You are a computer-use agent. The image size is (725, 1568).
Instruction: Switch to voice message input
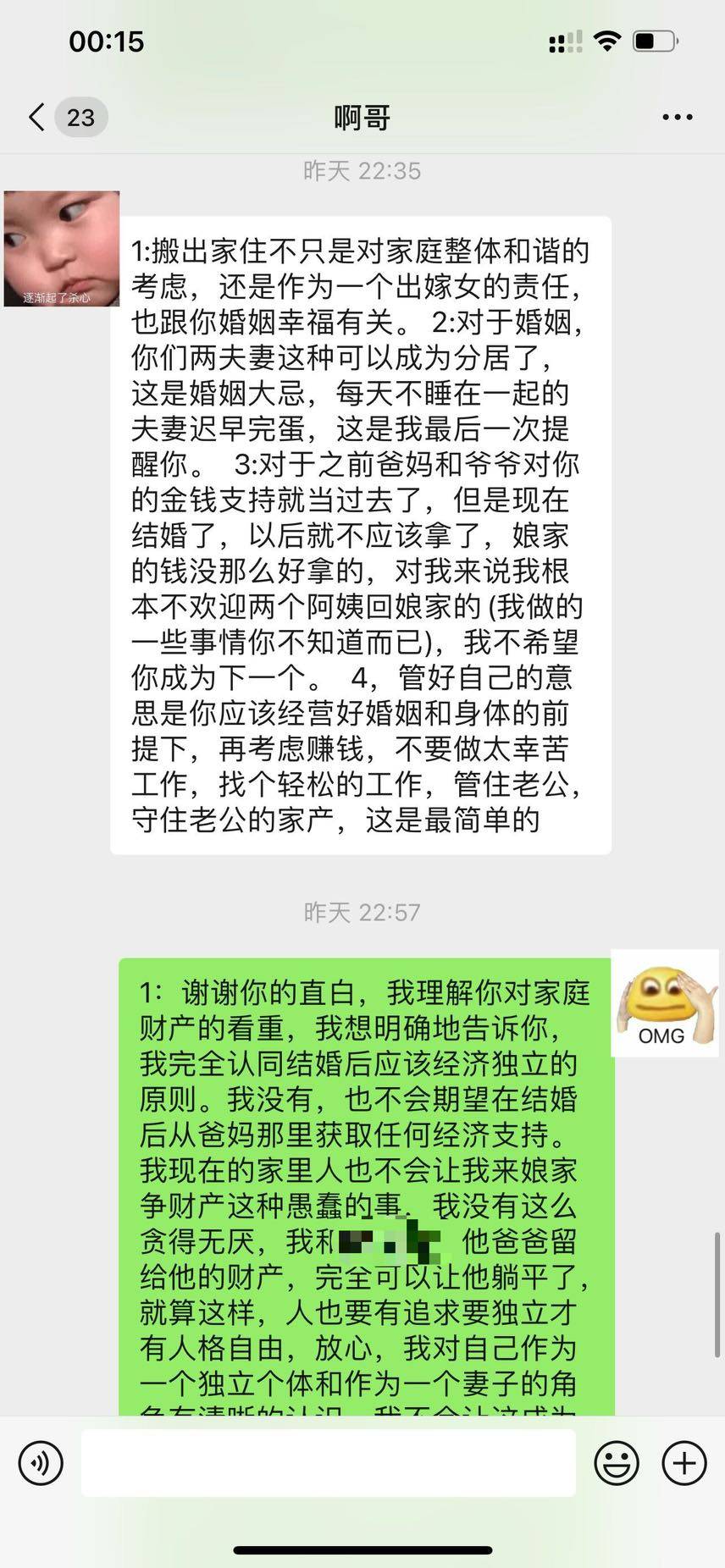41,1462
